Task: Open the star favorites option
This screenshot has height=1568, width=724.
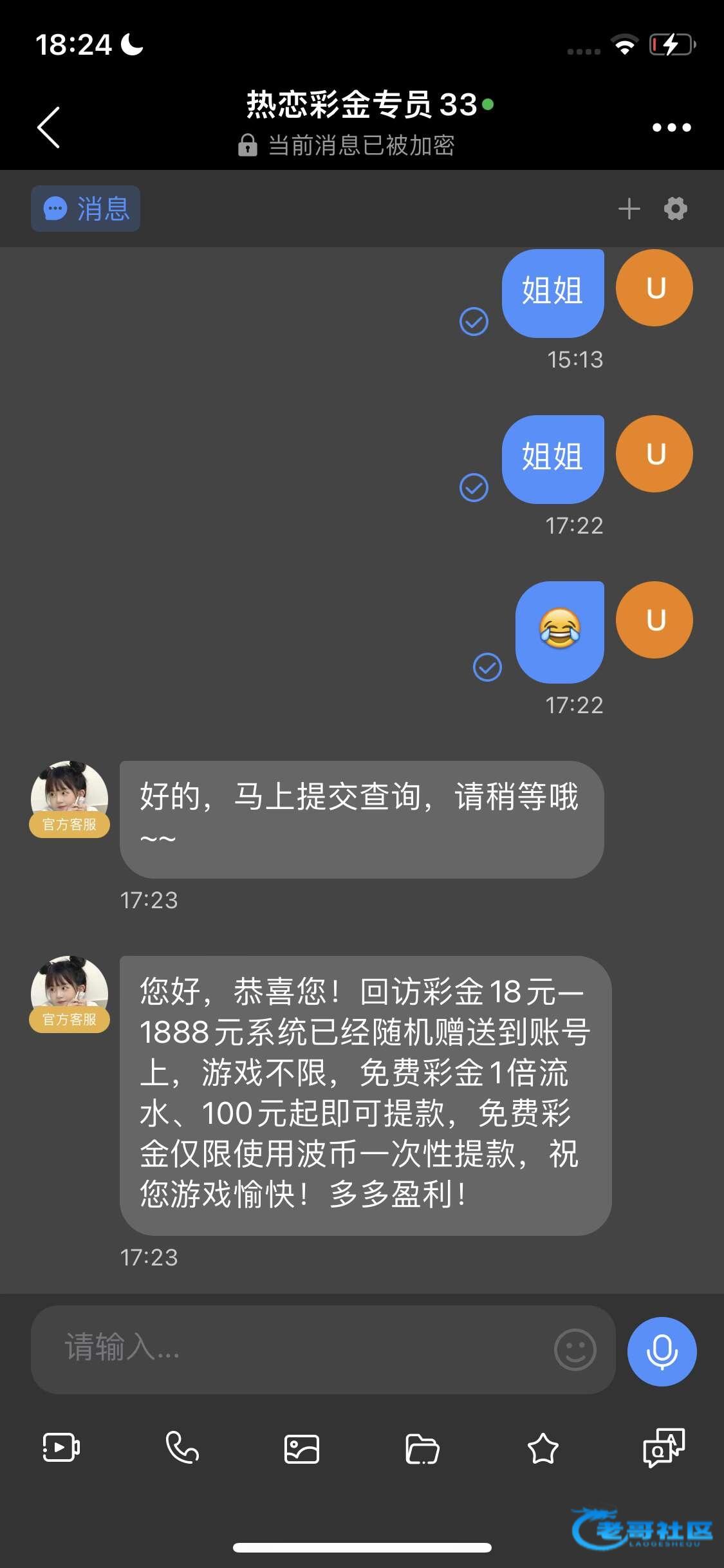Action: click(543, 1448)
